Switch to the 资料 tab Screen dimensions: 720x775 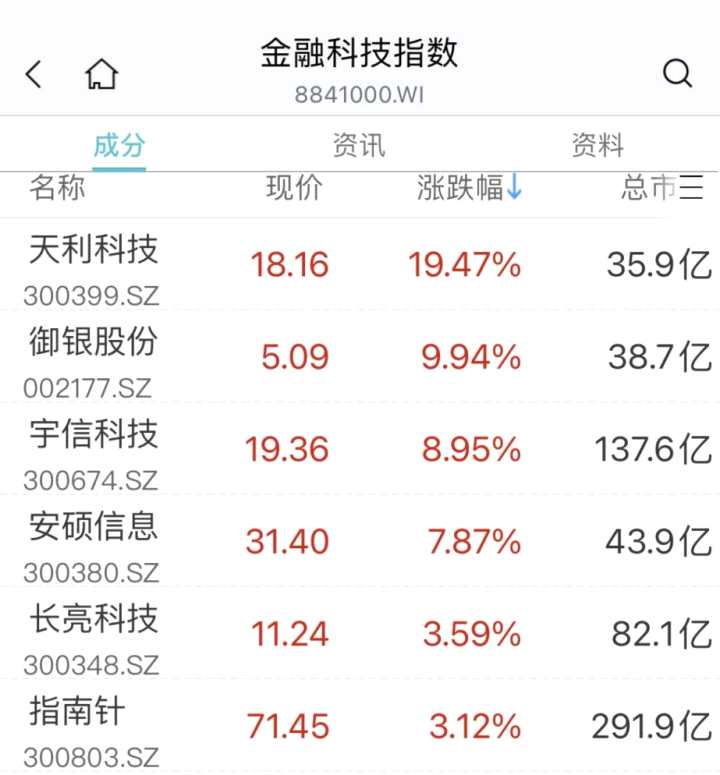click(597, 145)
